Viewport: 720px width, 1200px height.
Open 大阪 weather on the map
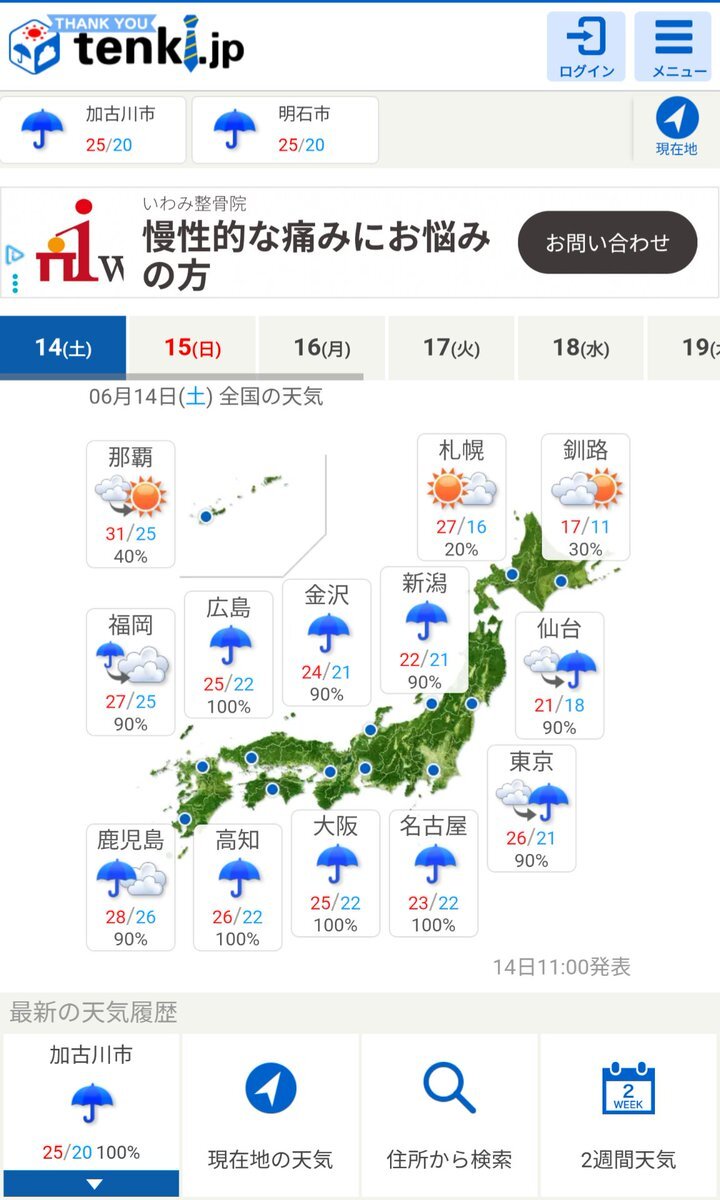click(336, 873)
